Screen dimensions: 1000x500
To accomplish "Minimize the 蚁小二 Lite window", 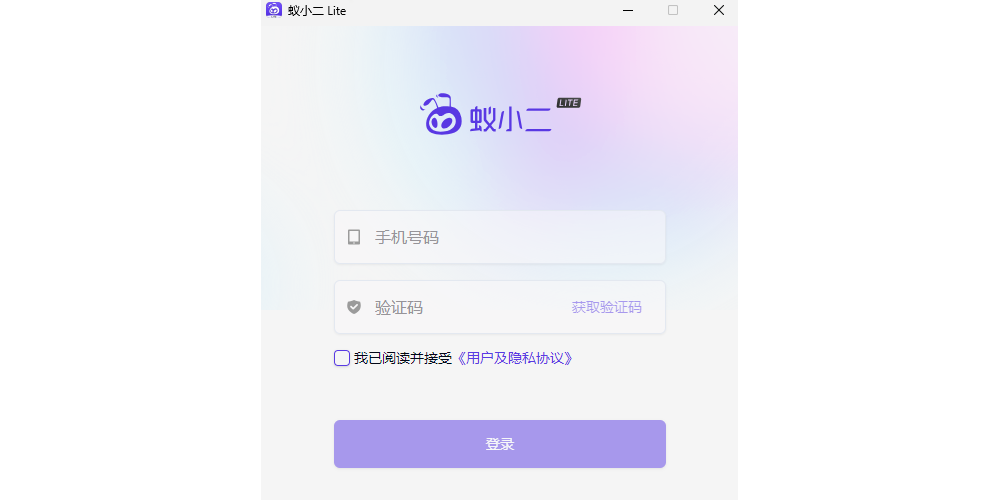I will [x=628, y=10].
